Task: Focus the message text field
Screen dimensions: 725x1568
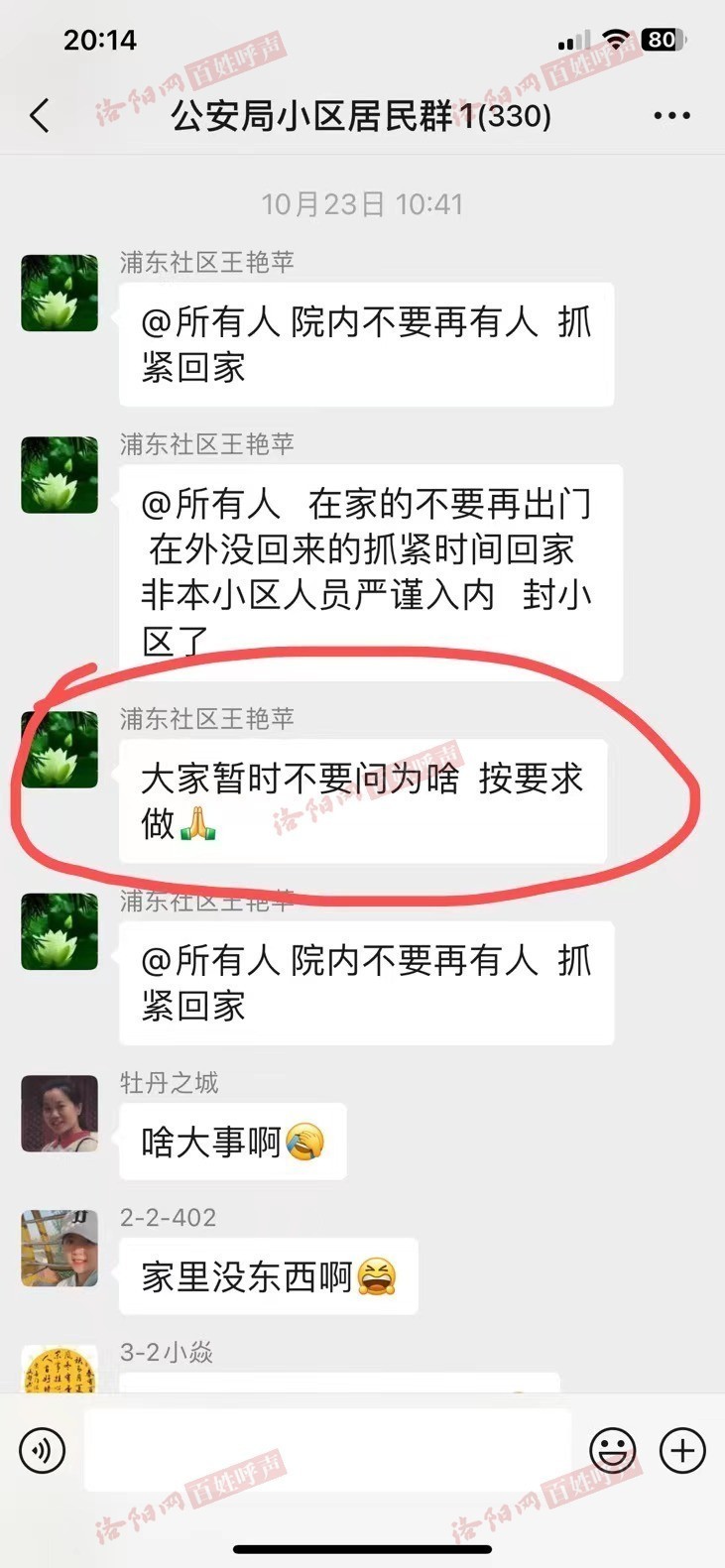Action: (x=327, y=1451)
